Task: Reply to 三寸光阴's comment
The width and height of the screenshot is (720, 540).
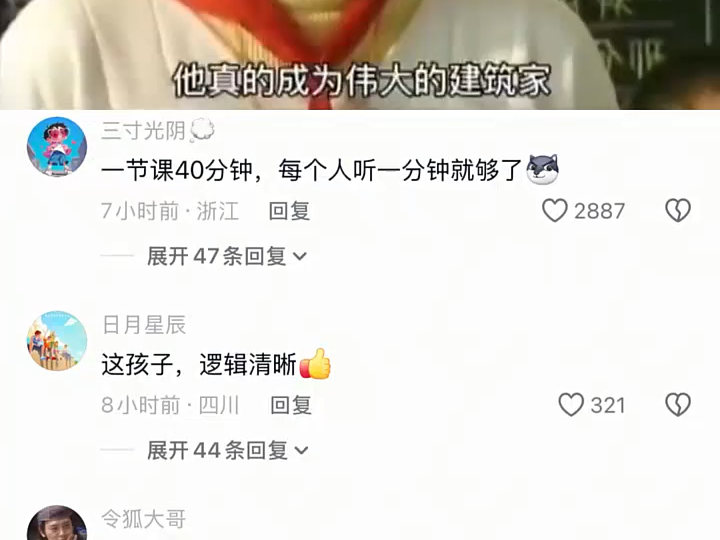Action: pos(290,211)
